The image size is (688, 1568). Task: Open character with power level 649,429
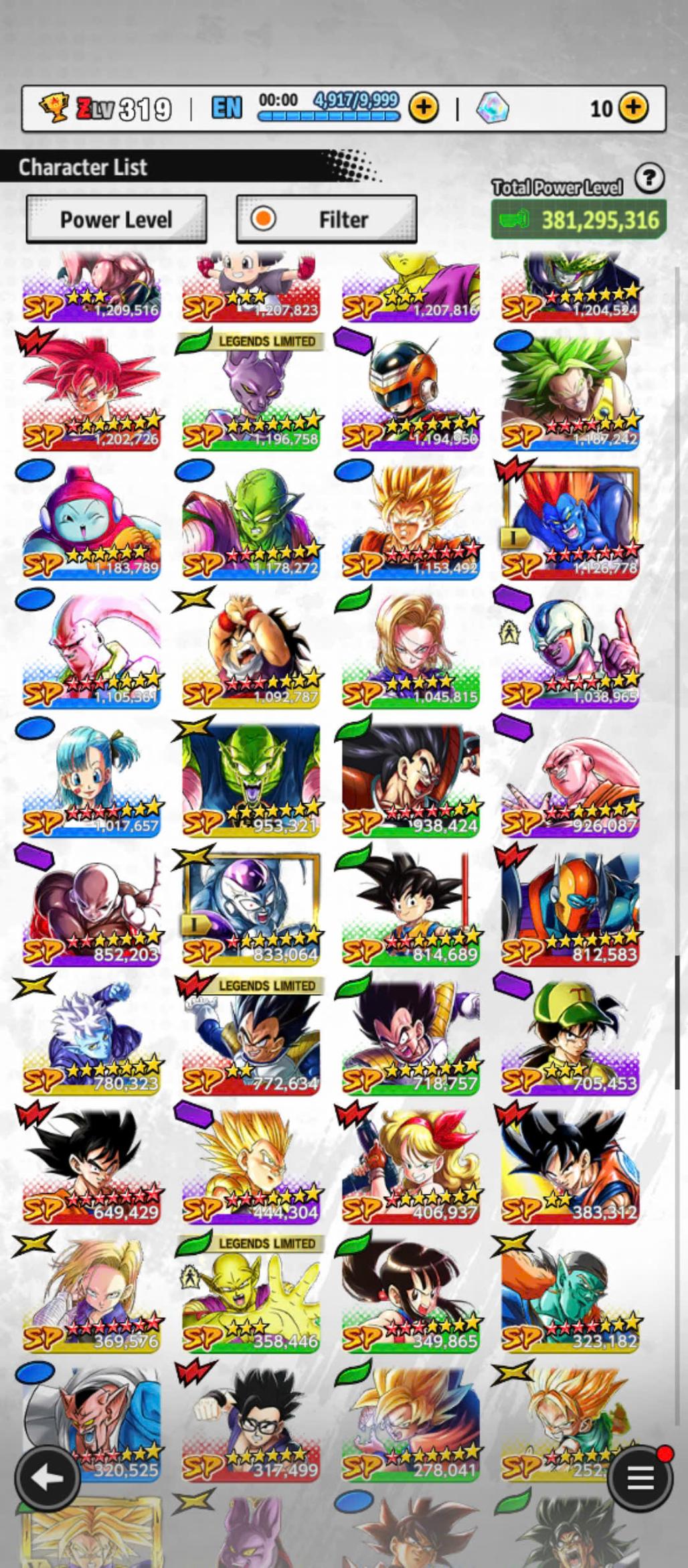coord(92,1166)
